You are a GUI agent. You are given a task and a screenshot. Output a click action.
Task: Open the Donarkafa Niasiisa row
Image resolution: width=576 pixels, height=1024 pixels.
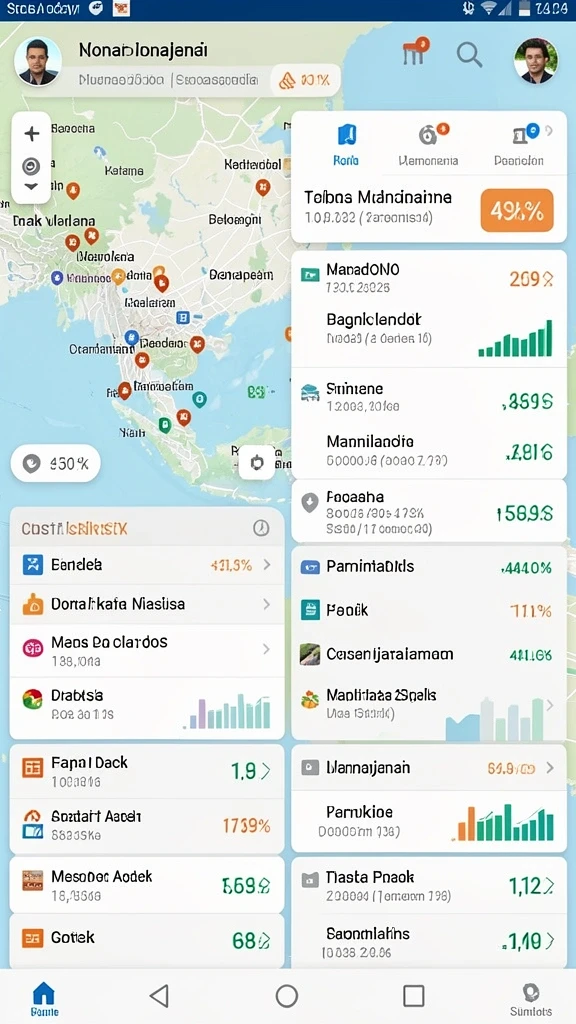coord(147,604)
